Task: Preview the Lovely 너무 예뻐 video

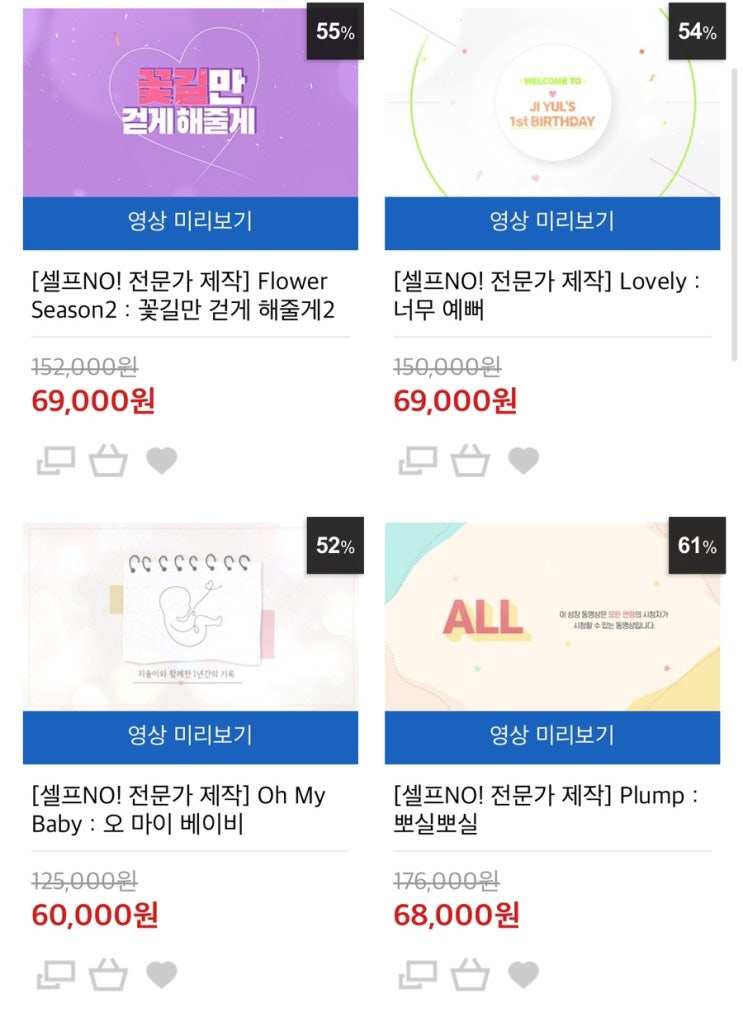Action: (x=552, y=222)
